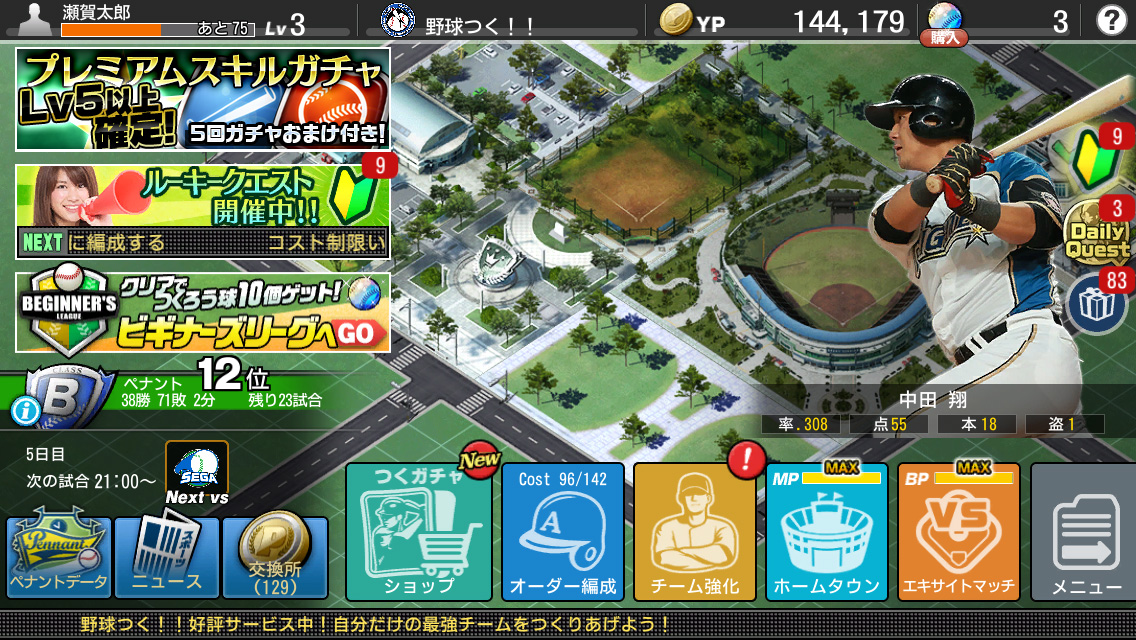
Task: Open ペナントデータ
Action: pos(59,554)
